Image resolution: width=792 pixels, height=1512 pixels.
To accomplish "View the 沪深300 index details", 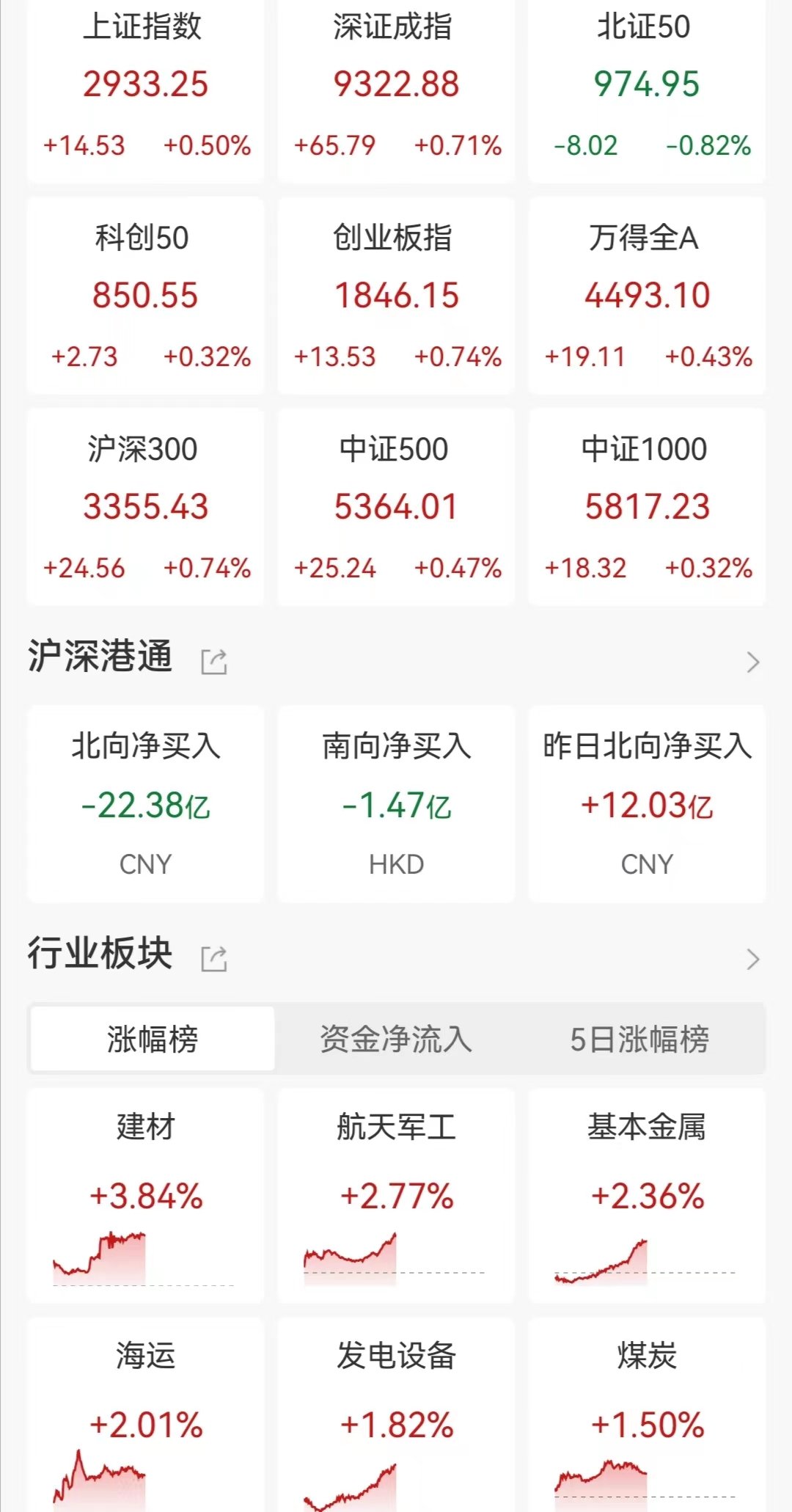I will 145,507.
